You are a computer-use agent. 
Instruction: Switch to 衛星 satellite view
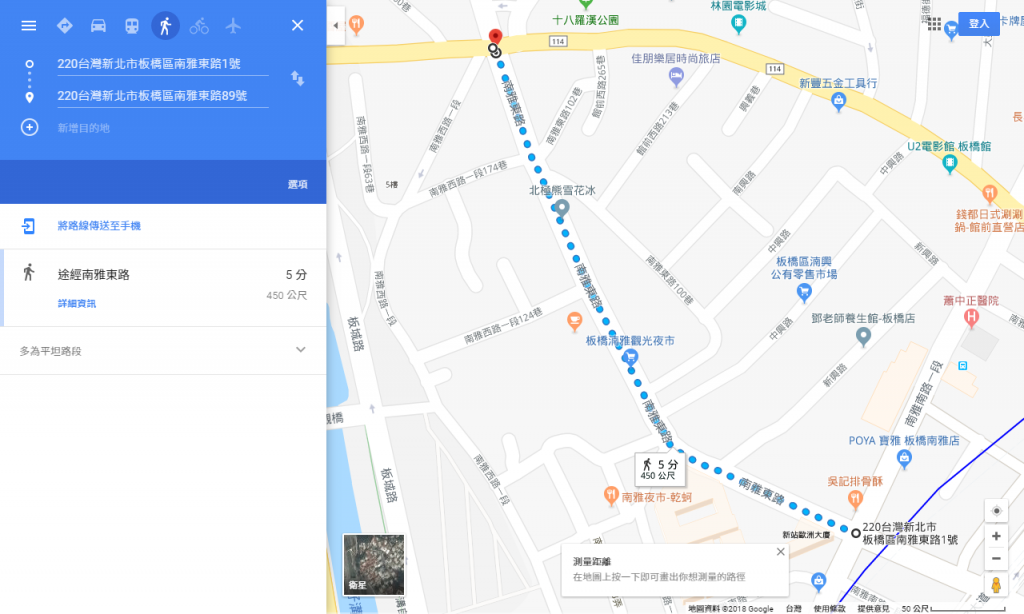pyautogui.click(x=374, y=565)
